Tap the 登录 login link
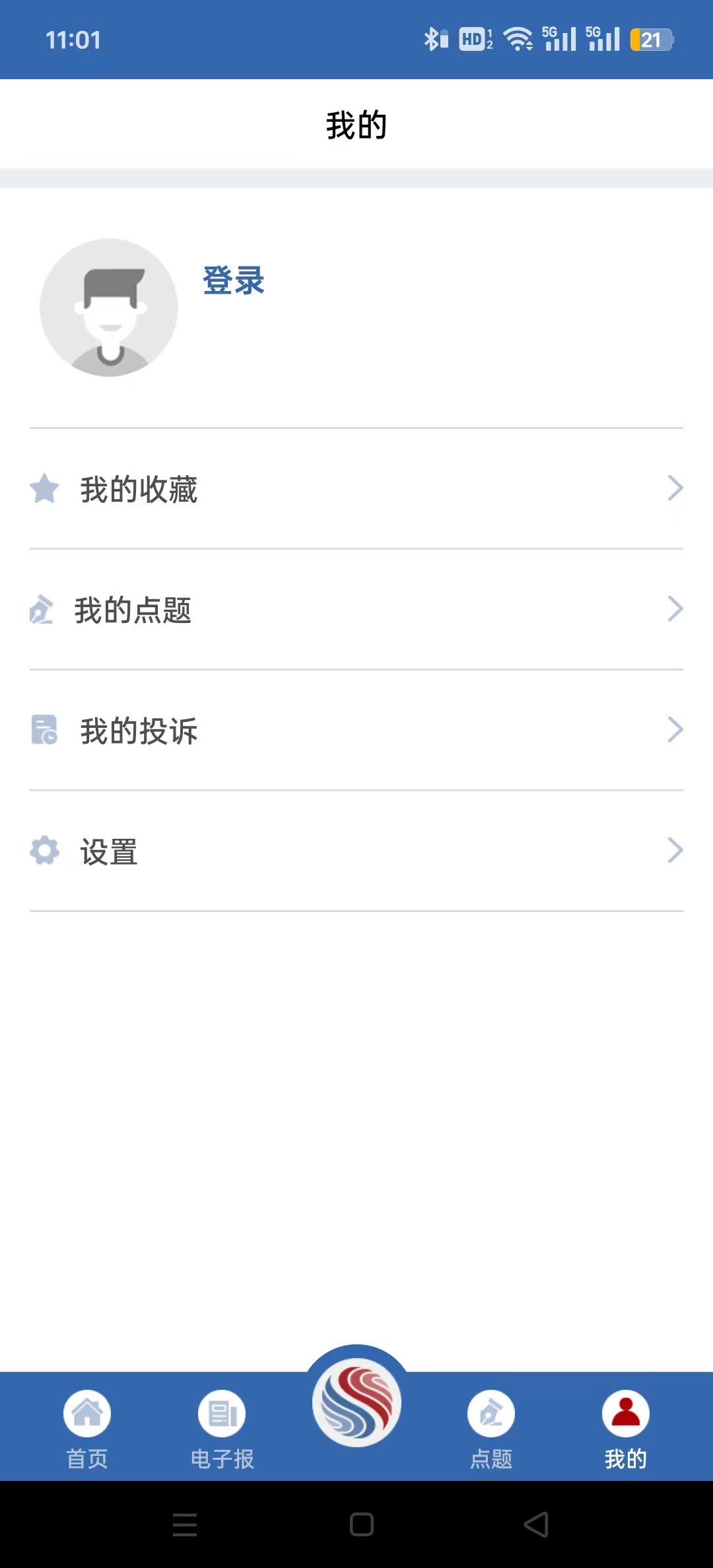This screenshot has width=713, height=1568. click(234, 281)
